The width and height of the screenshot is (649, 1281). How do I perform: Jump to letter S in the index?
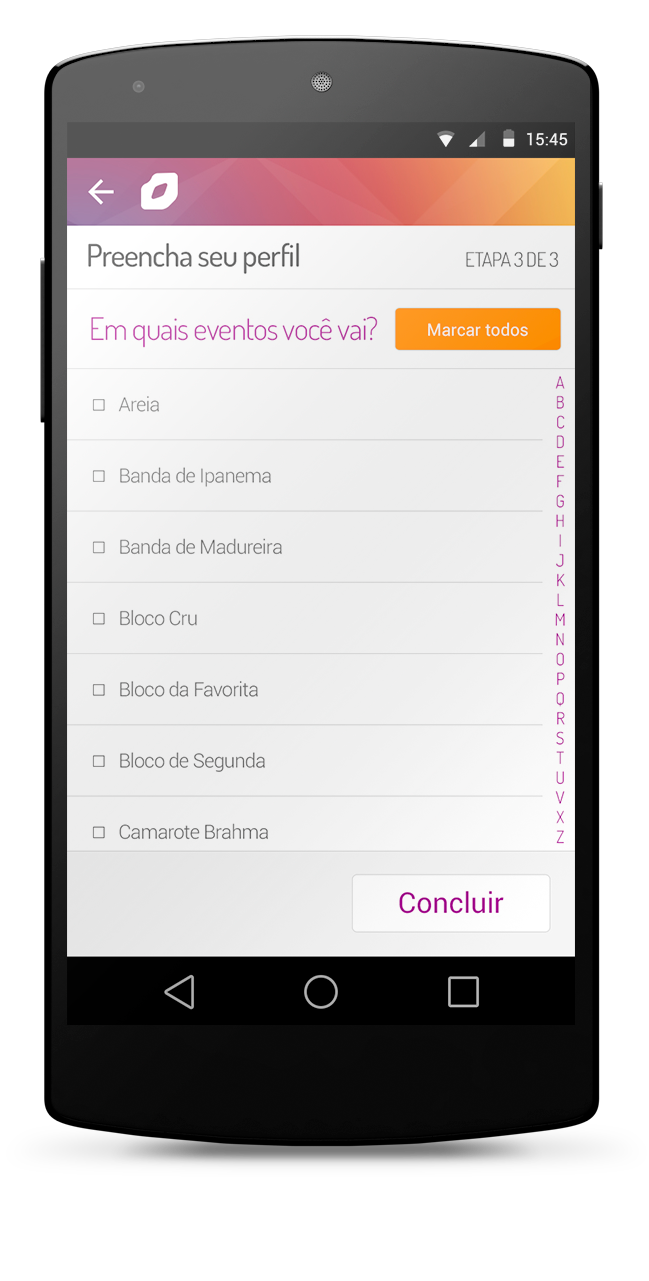pyautogui.click(x=560, y=738)
